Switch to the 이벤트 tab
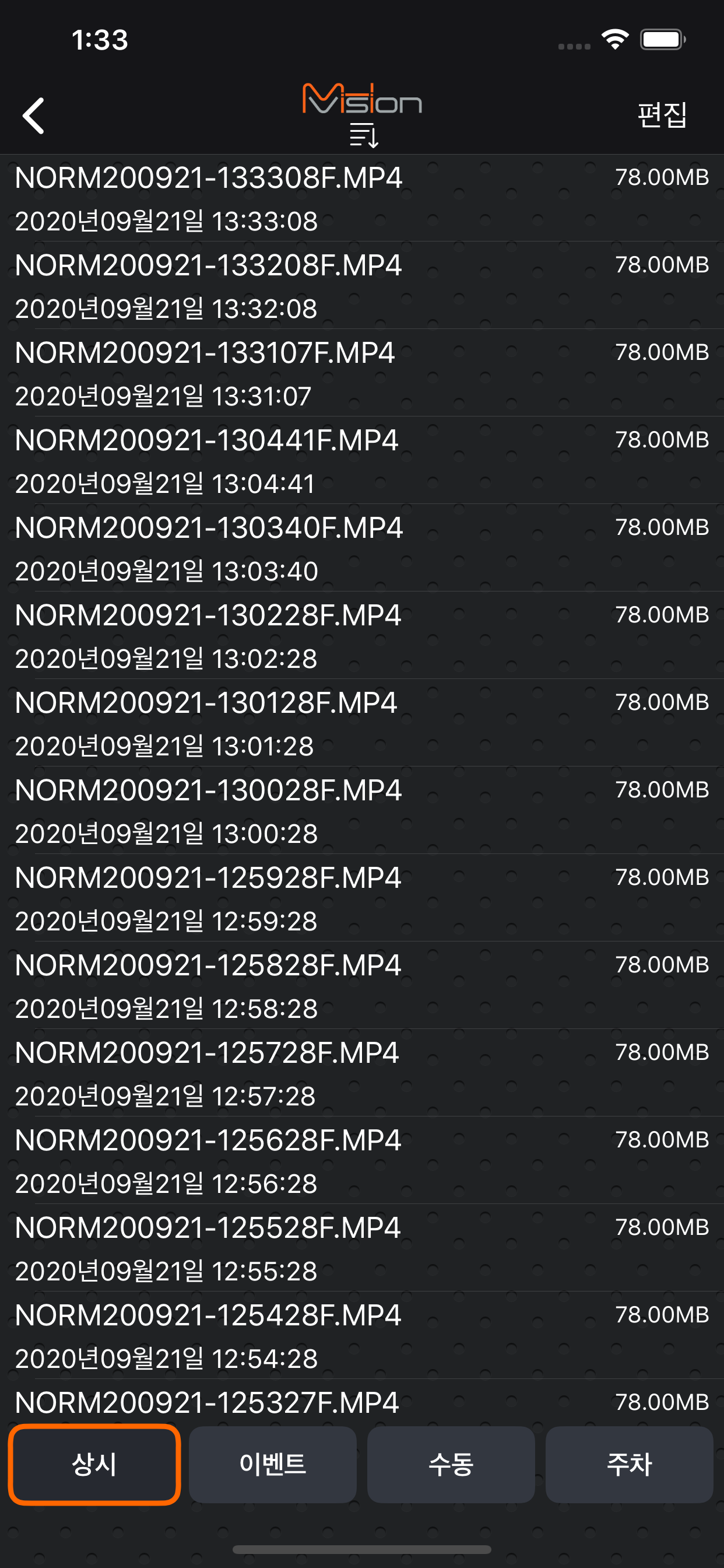 tap(273, 1464)
